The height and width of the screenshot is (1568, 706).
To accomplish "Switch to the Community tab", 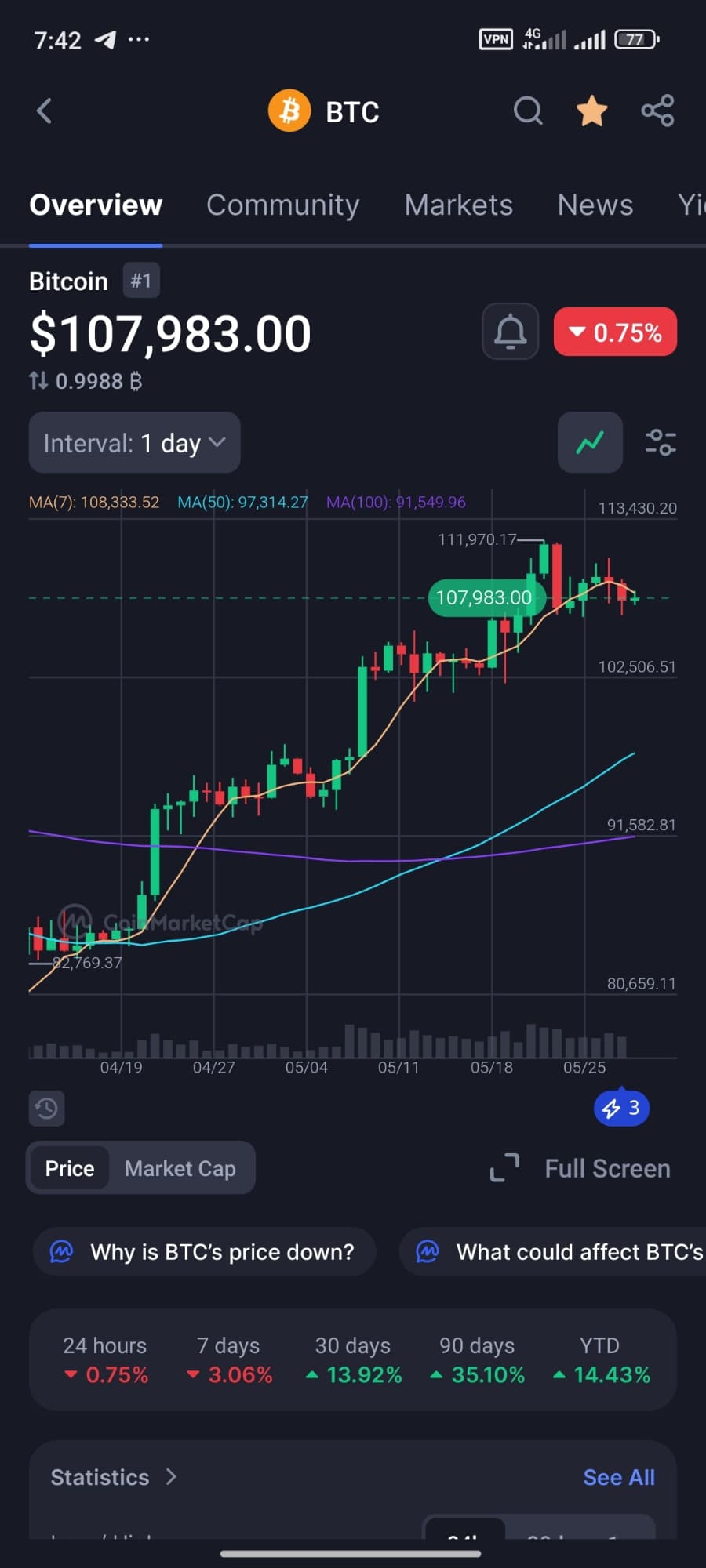I will 282,205.
